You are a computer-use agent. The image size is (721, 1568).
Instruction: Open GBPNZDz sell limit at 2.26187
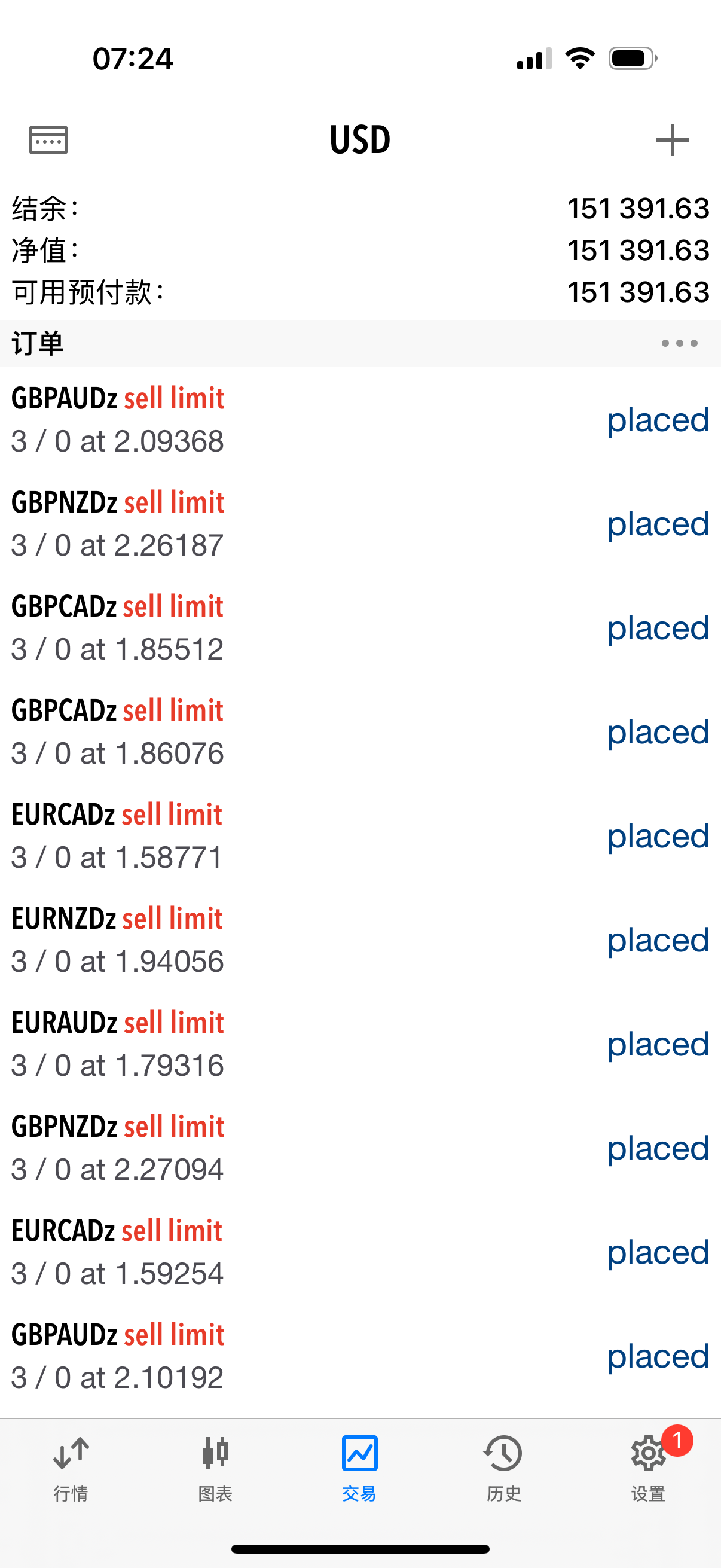360,523
